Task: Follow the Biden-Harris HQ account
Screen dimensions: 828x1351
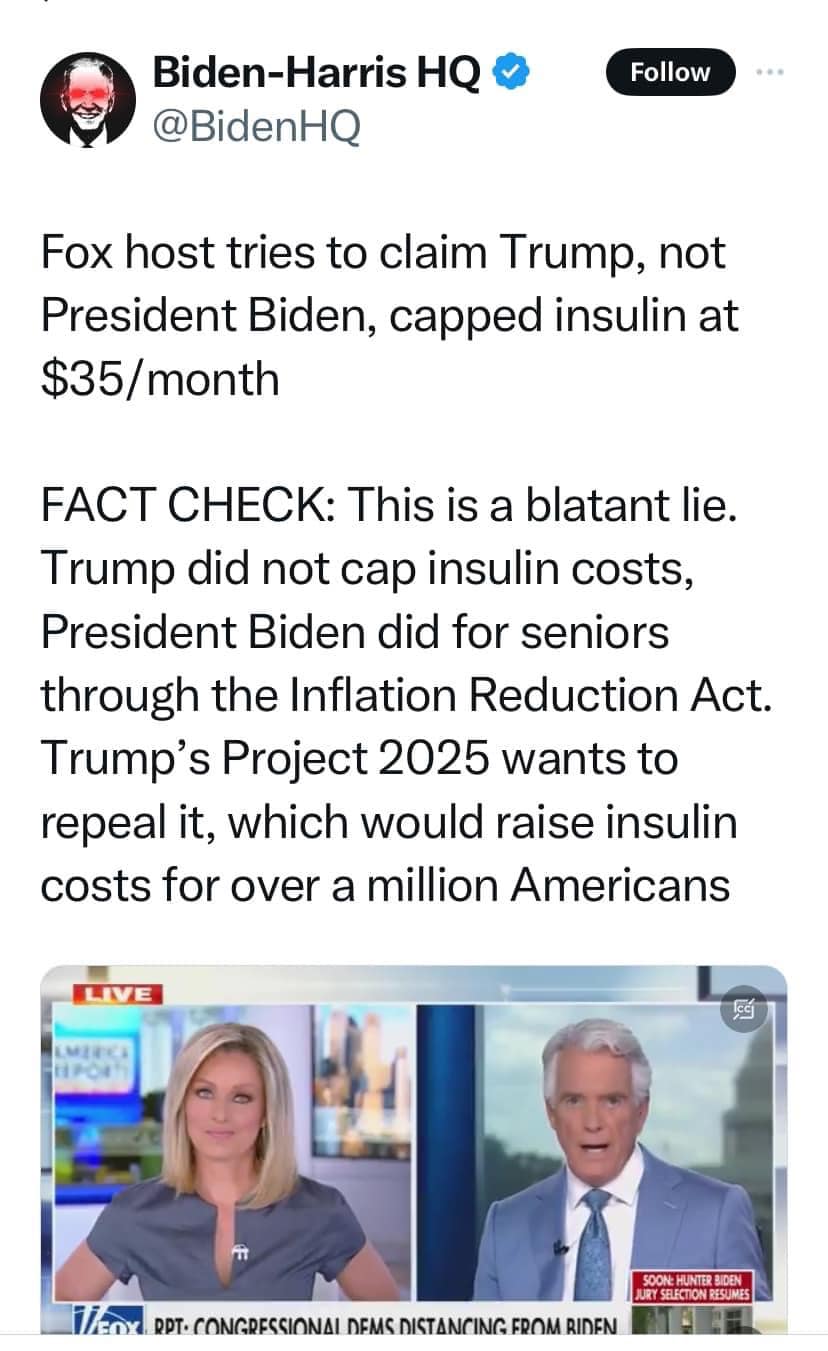Action: coord(670,72)
